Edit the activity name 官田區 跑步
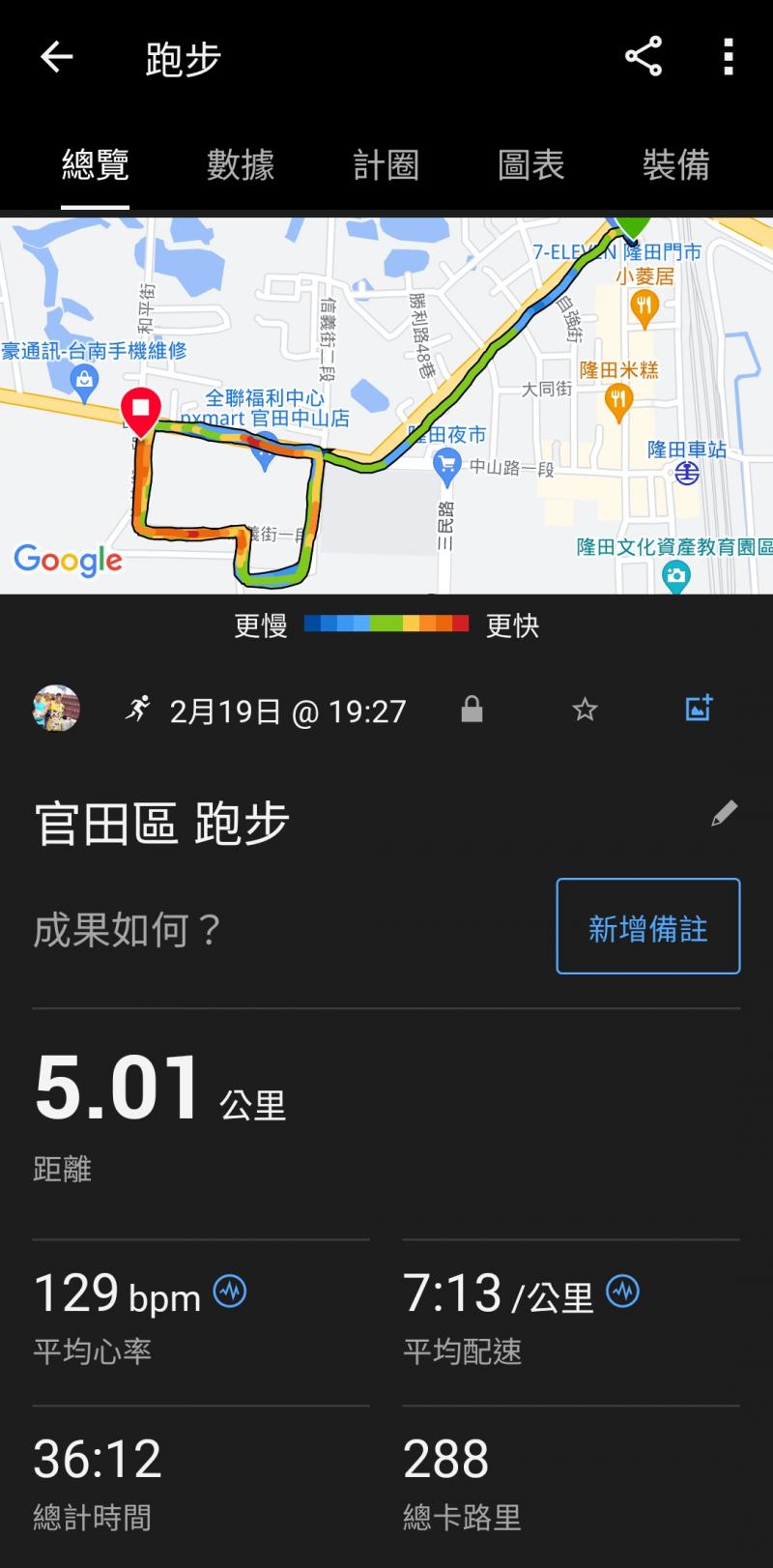Screen dimensions: 773x1568 724,814
